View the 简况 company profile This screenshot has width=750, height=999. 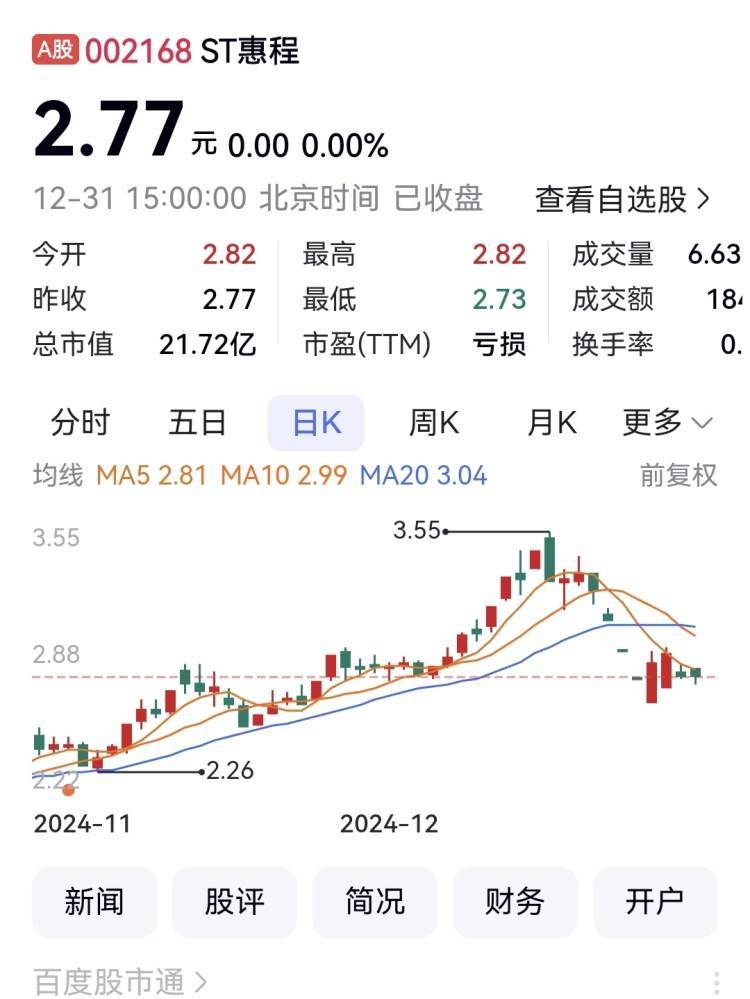[x=375, y=901]
